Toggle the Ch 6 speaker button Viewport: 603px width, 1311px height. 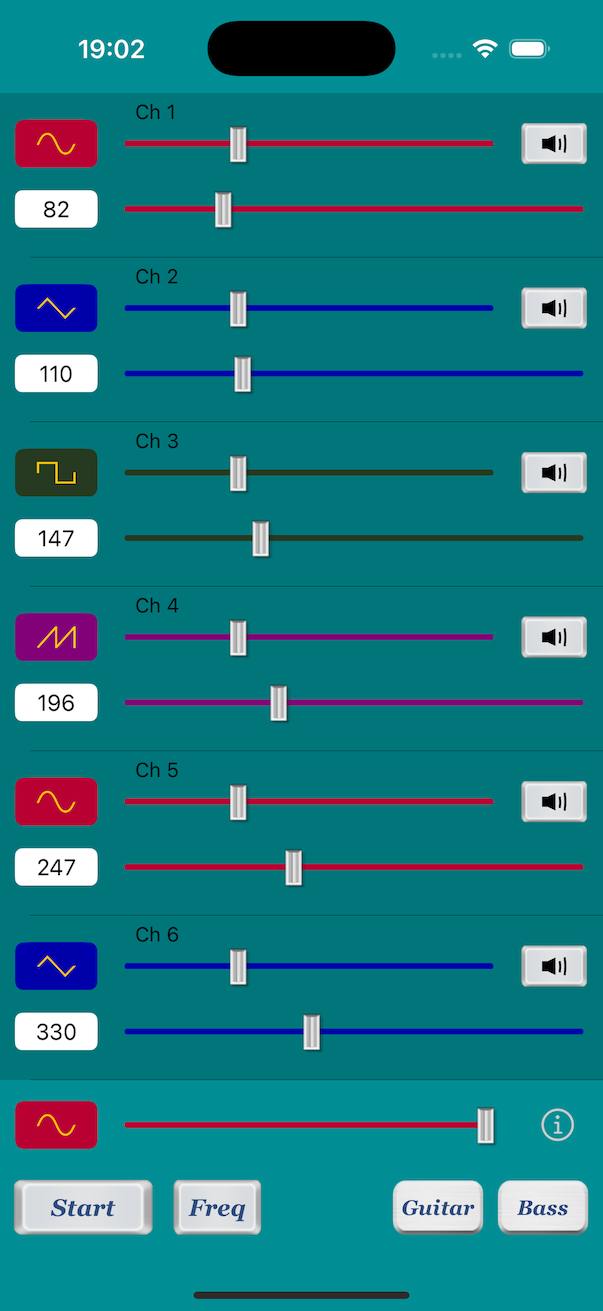tap(554, 966)
